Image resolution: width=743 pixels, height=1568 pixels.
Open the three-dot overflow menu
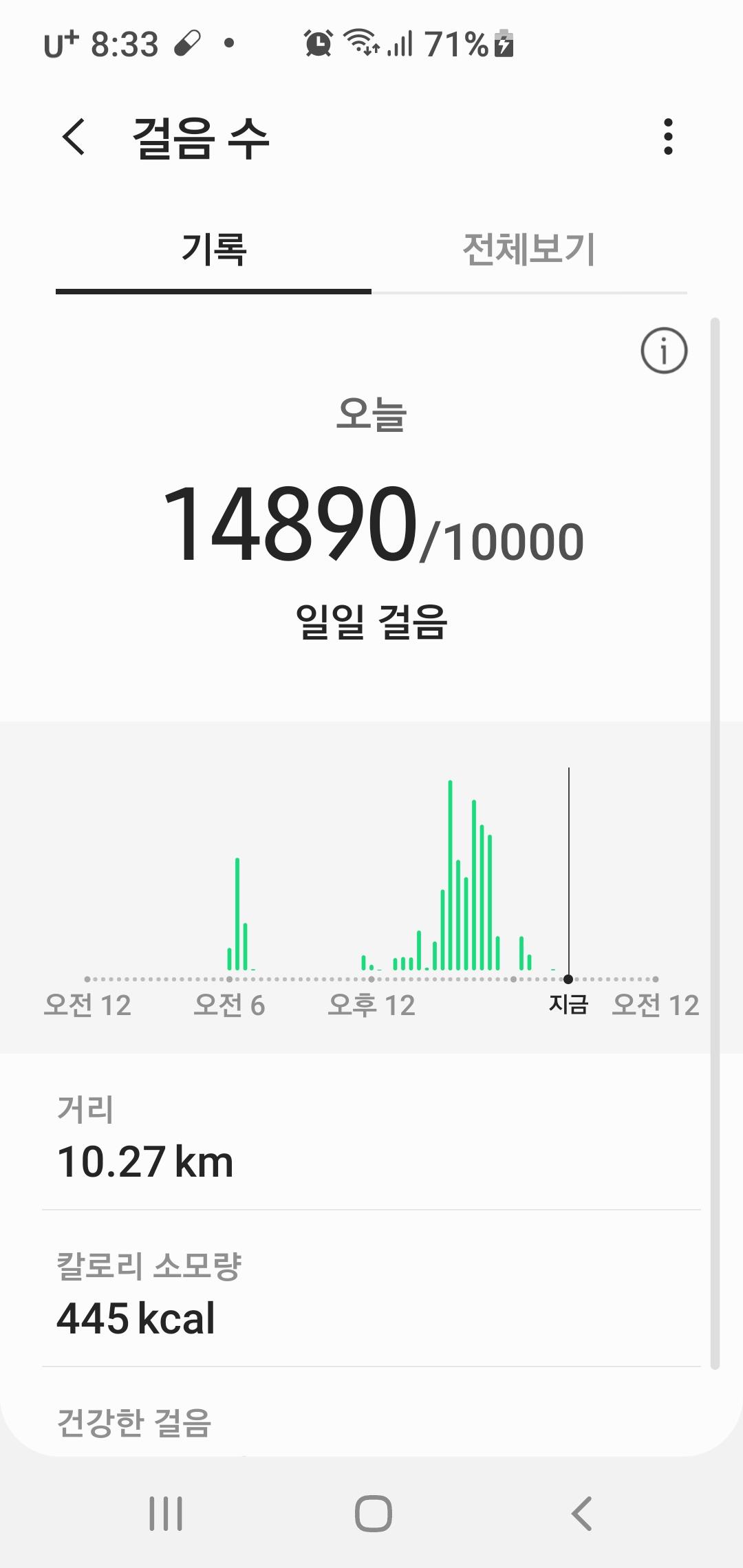(x=667, y=136)
